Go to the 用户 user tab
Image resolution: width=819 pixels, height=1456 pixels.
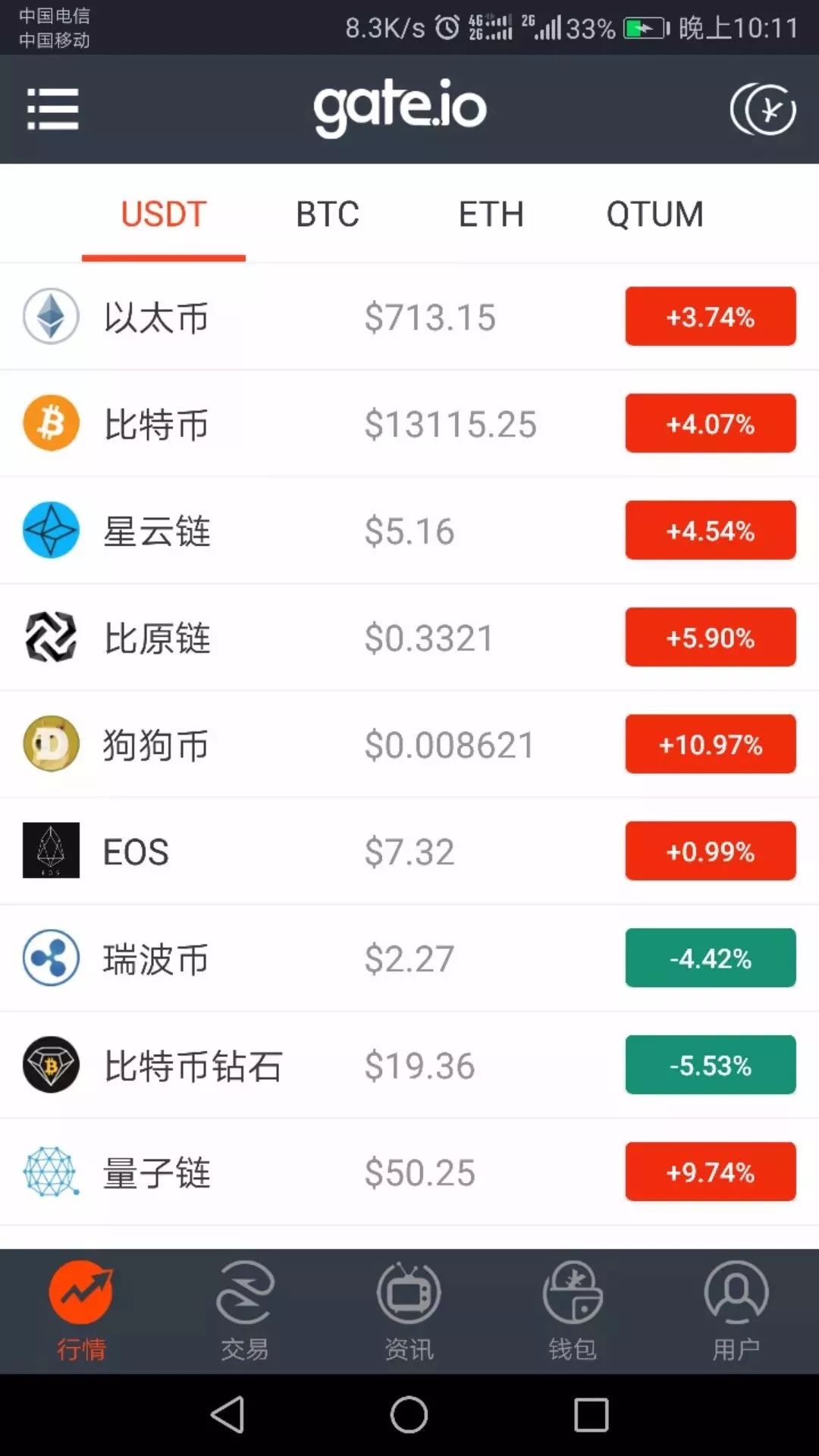click(736, 1310)
